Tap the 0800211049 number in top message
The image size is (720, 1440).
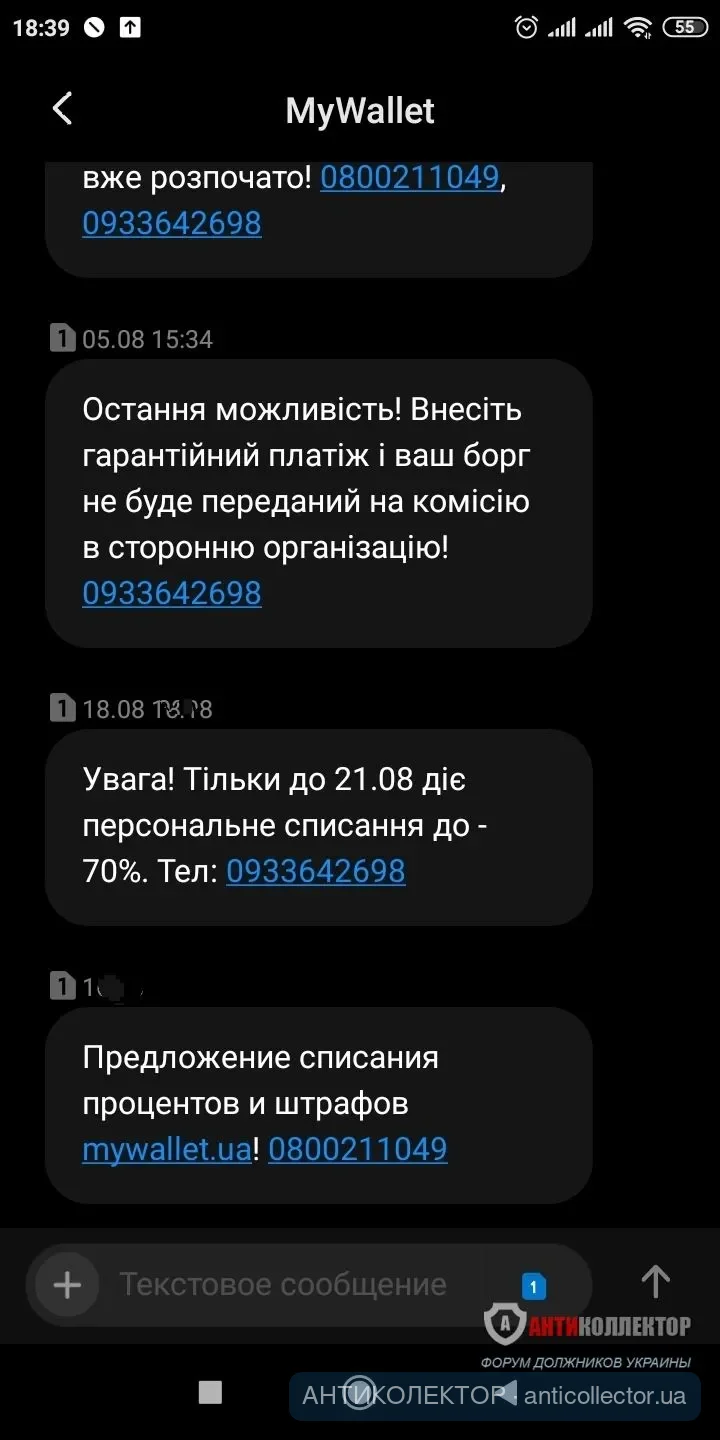[409, 178]
